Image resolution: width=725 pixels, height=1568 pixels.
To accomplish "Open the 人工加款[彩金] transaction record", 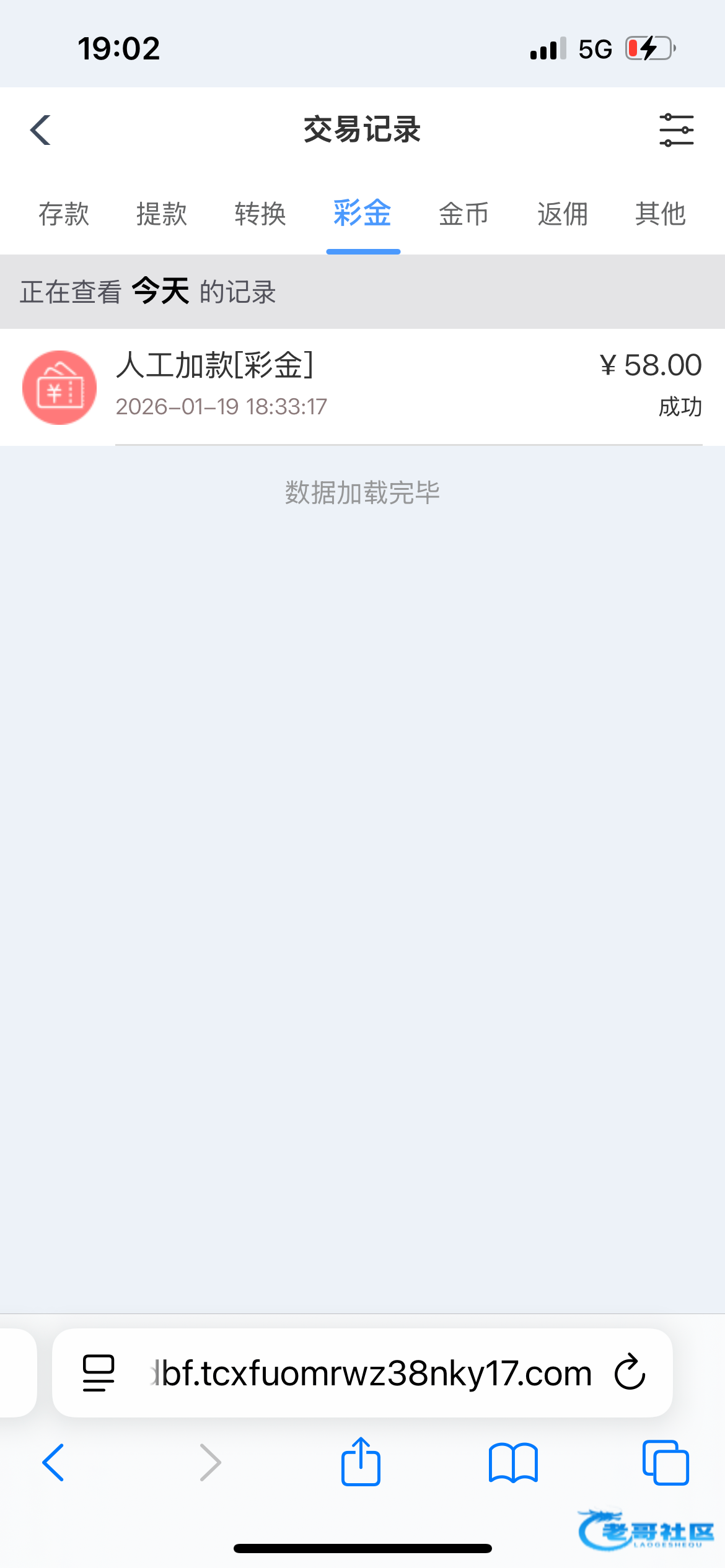I will [362, 386].
